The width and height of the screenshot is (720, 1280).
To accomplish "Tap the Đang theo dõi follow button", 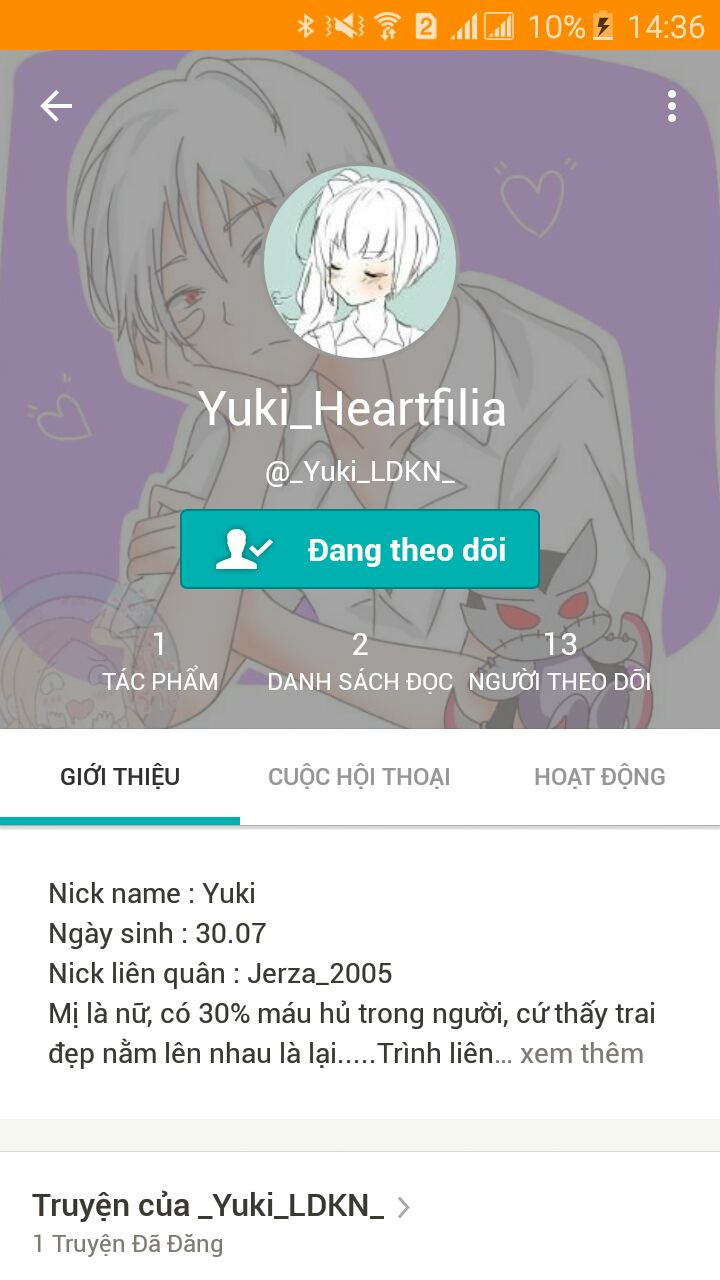I will pyautogui.click(x=360, y=549).
